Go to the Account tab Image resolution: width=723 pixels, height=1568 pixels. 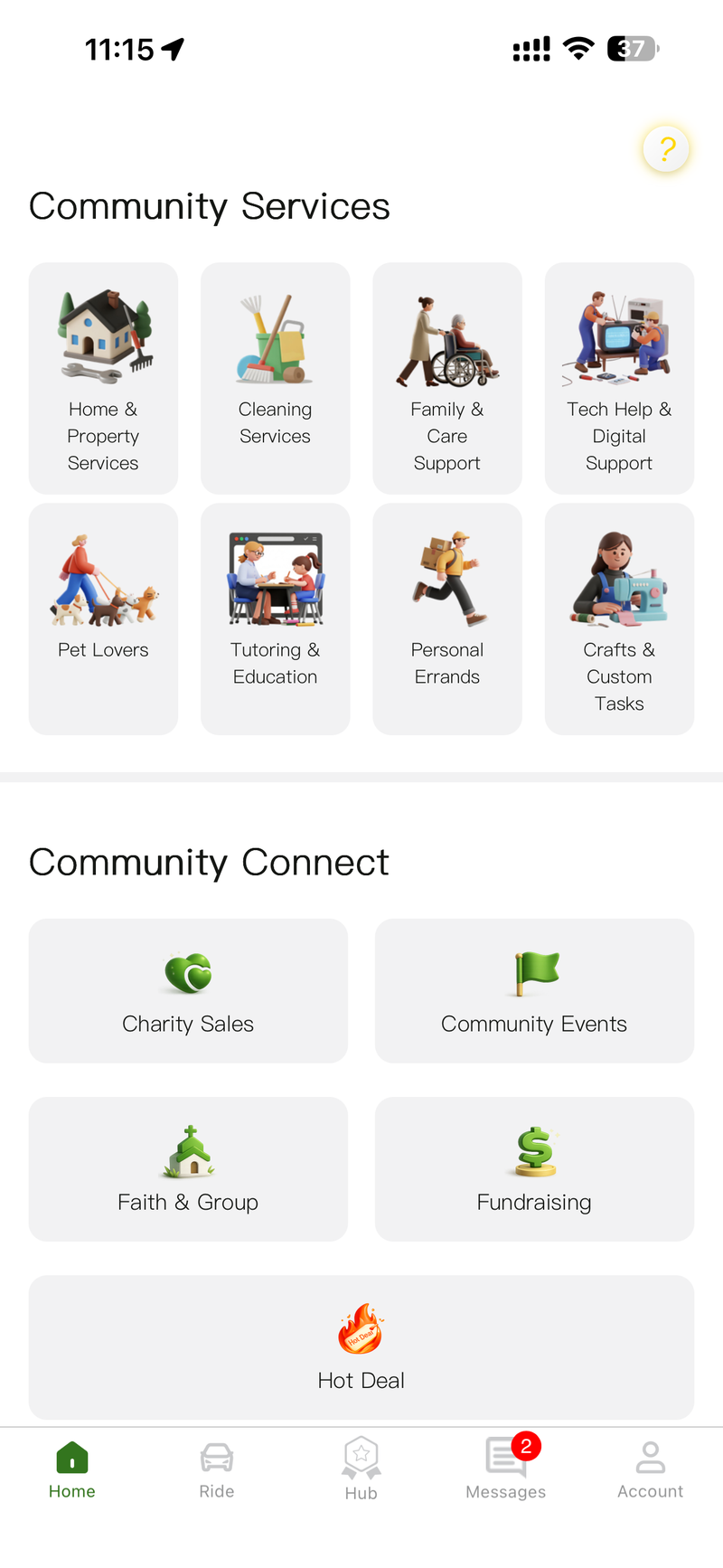tap(651, 1470)
